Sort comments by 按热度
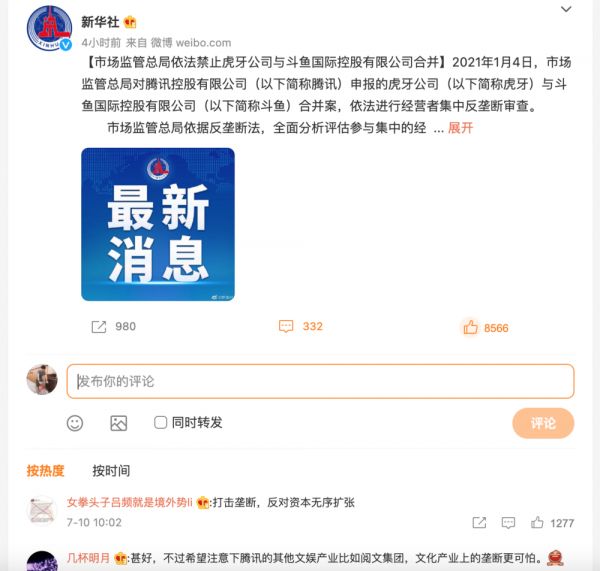Image resolution: width=600 pixels, height=571 pixels. click(x=46, y=470)
